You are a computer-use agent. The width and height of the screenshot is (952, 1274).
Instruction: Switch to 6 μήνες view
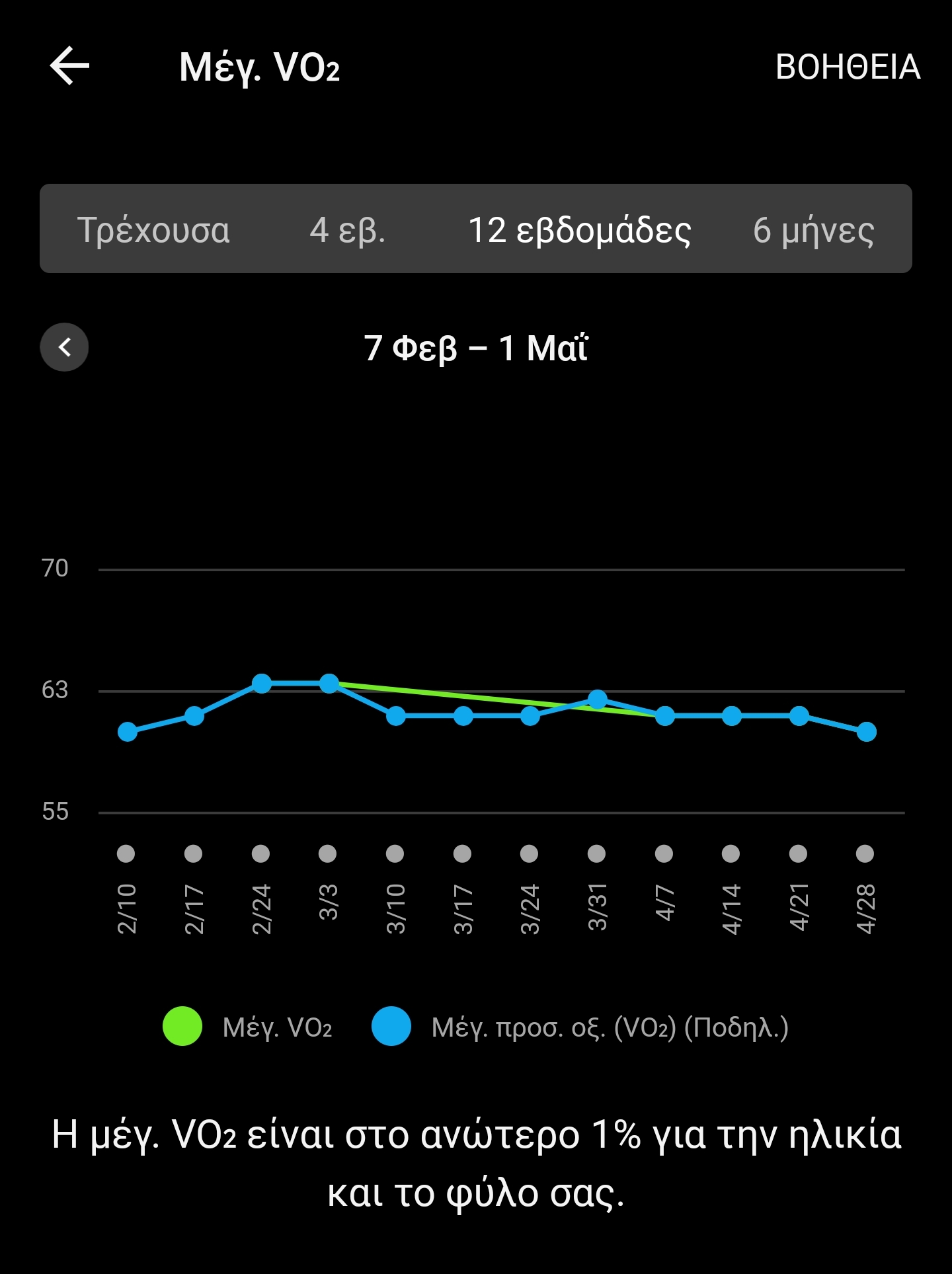pyautogui.click(x=813, y=229)
